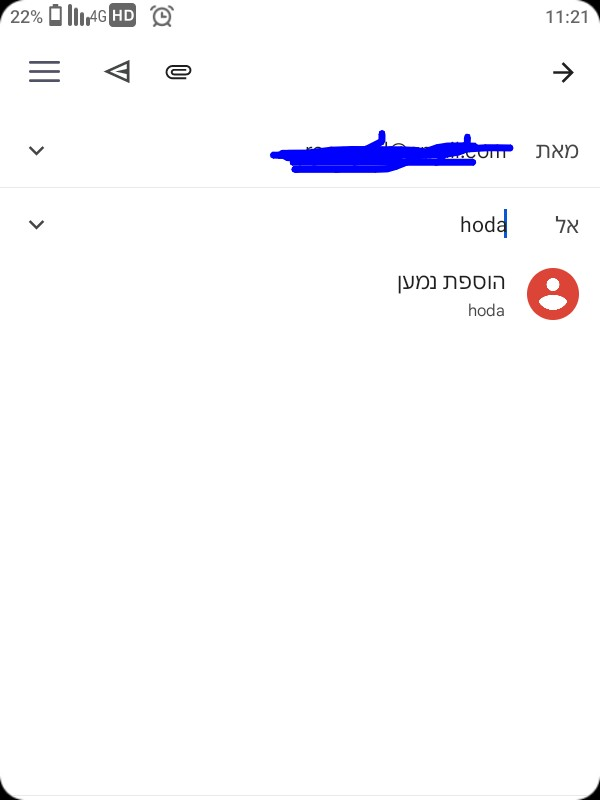The height and width of the screenshot is (800, 600).
Task: Expand the recipient Cc/Bcc fields
Action: 37,224
